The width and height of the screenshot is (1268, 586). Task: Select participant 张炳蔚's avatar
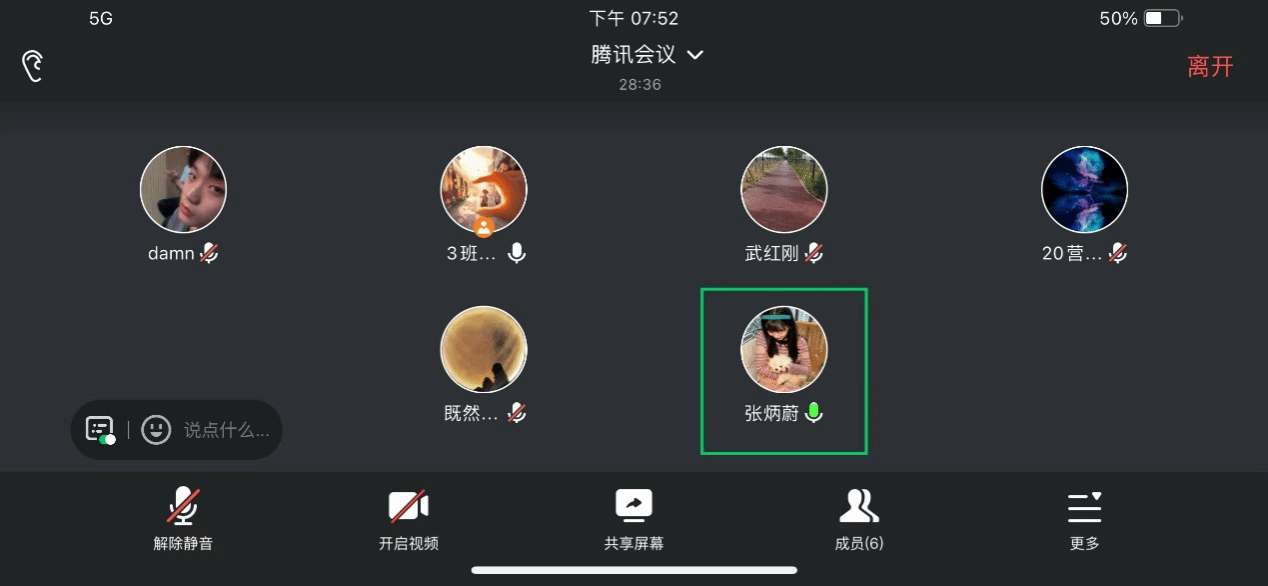point(784,350)
